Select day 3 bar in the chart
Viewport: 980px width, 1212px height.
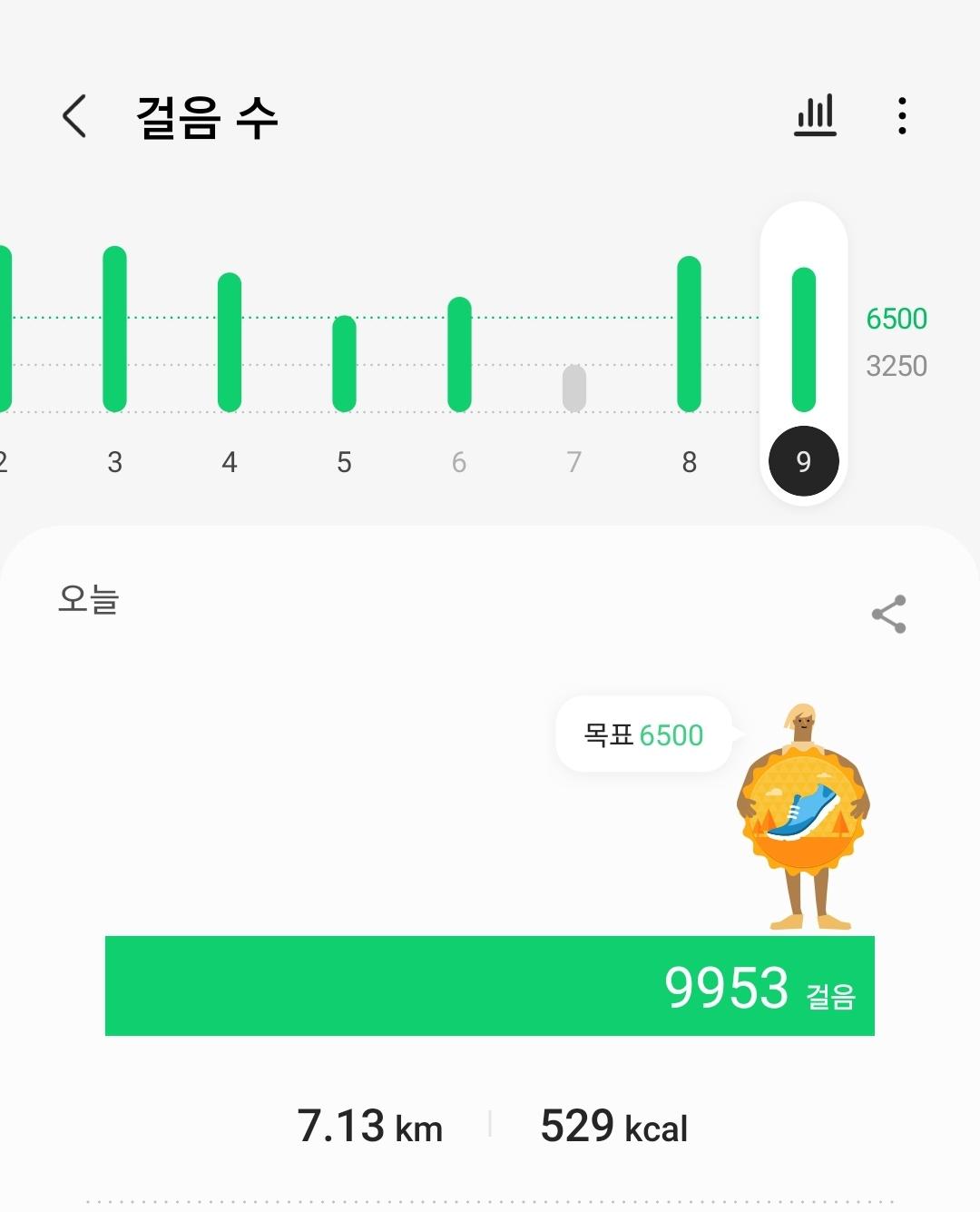click(x=115, y=329)
